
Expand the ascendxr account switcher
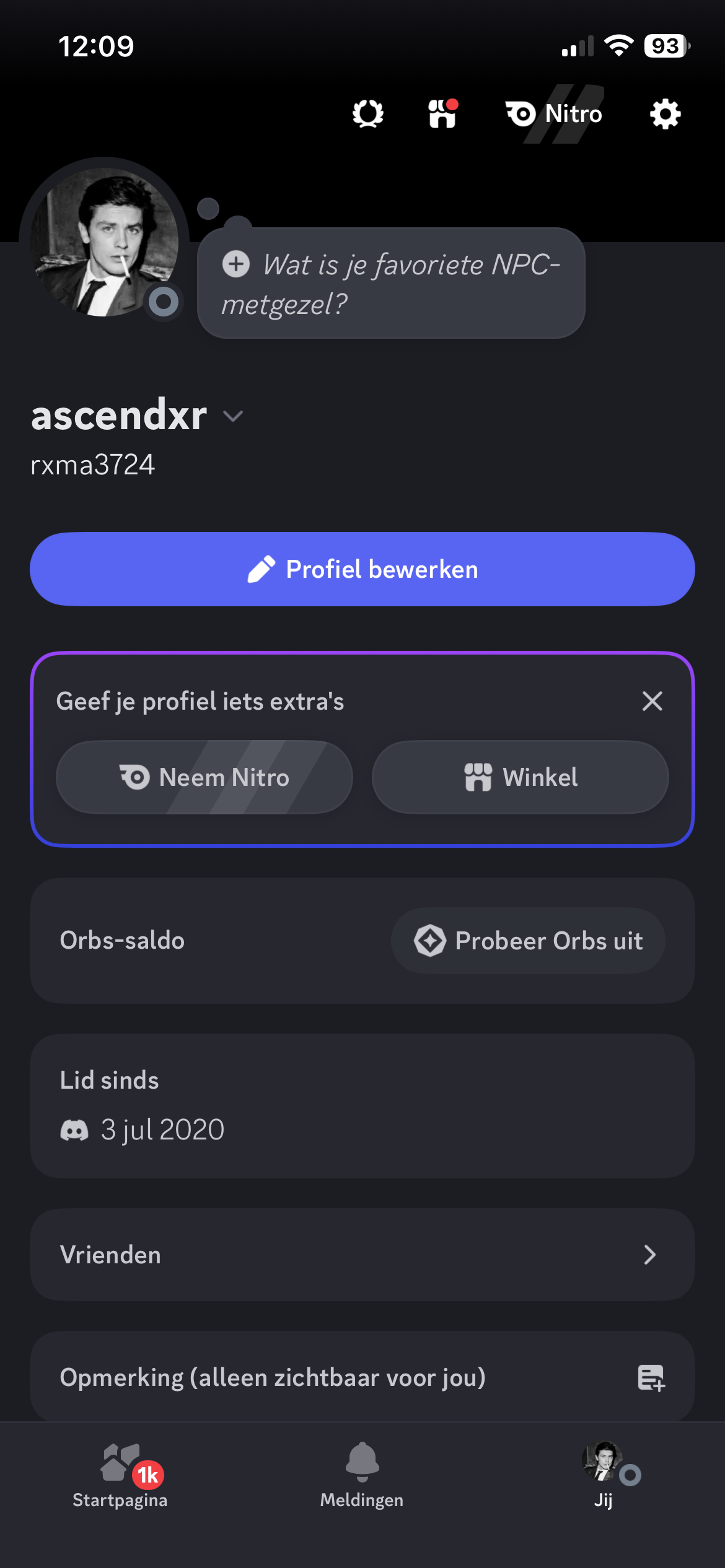pos(233,416)
